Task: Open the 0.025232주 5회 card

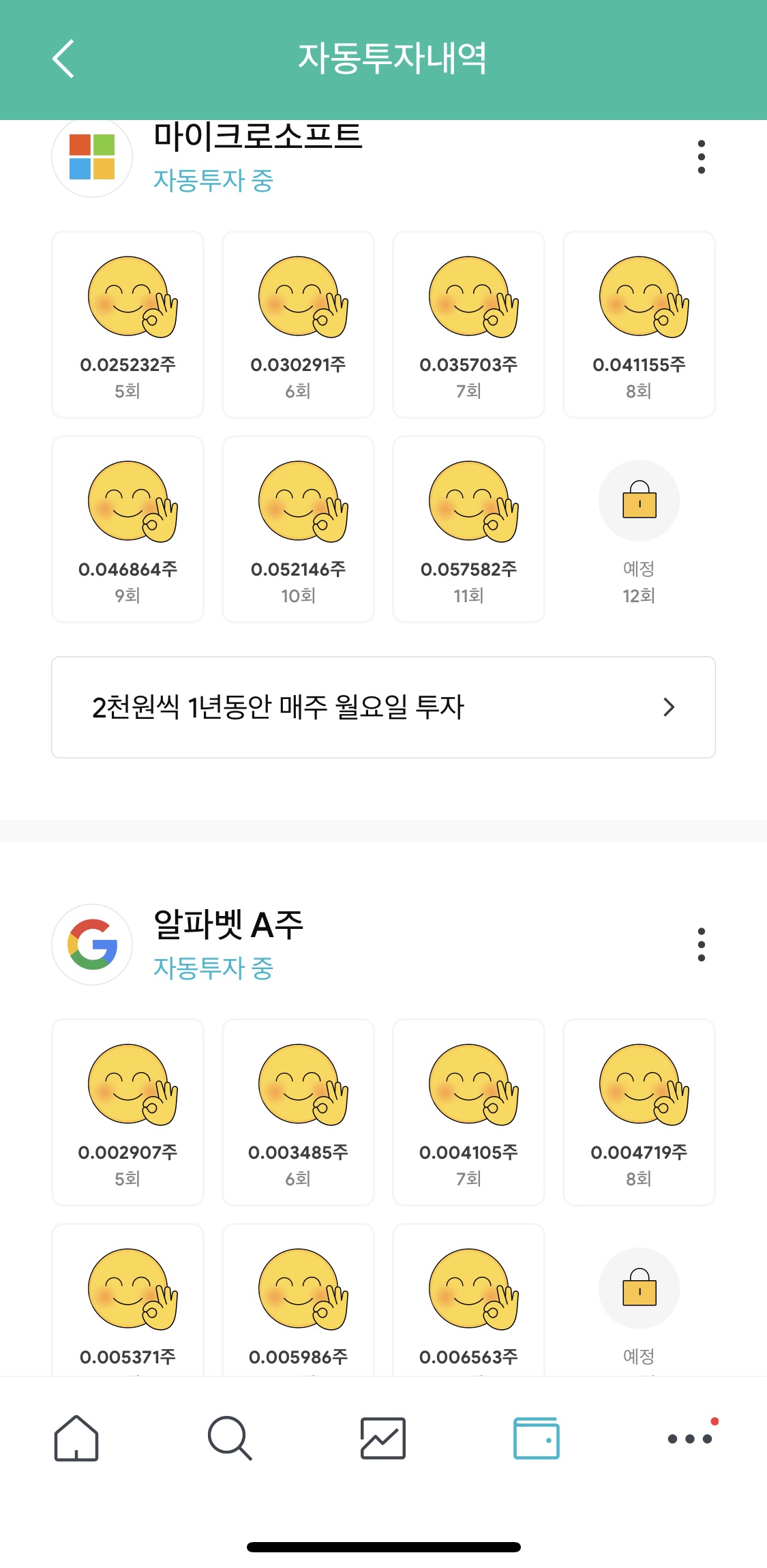Action: (127, 325)
